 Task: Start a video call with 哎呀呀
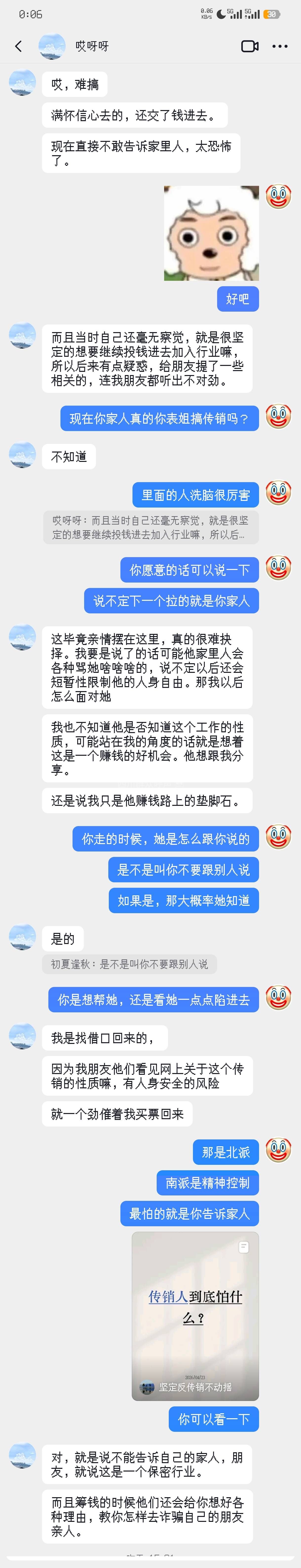tap(249, 46)
